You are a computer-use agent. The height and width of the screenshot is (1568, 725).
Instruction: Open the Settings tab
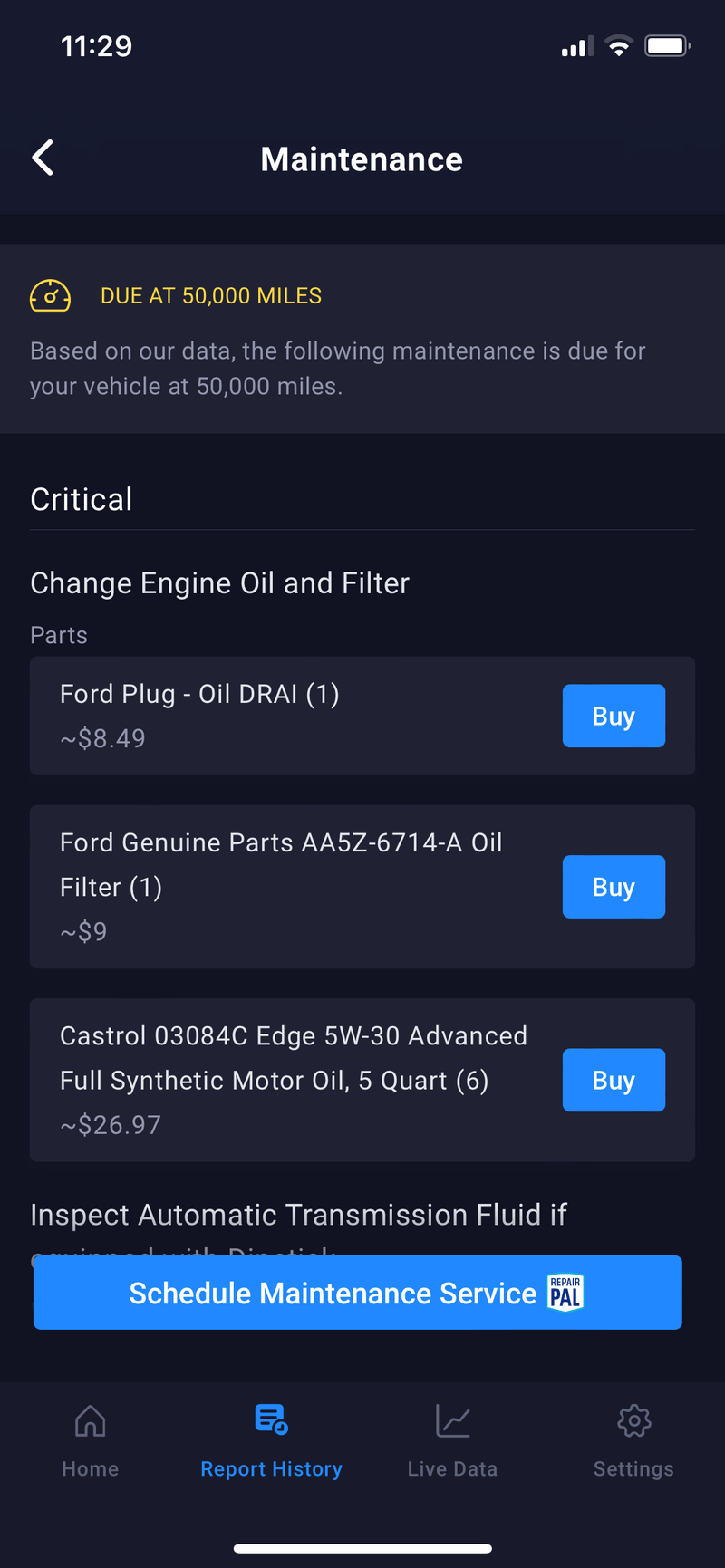(633, 1440)
